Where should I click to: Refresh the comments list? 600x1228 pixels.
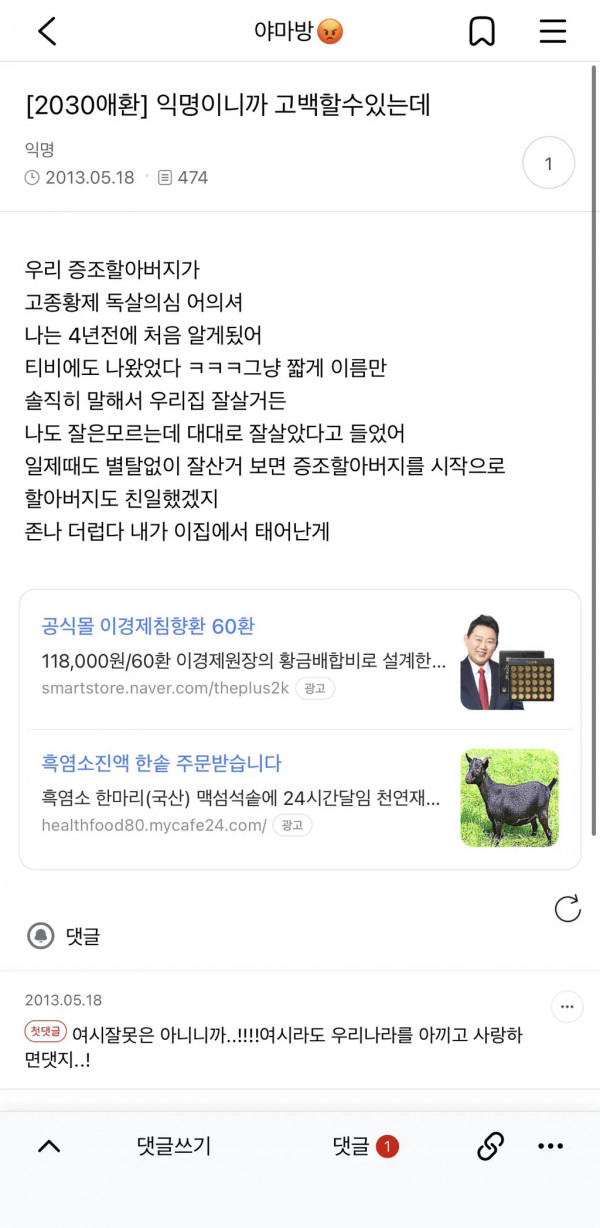click(567, 908)
